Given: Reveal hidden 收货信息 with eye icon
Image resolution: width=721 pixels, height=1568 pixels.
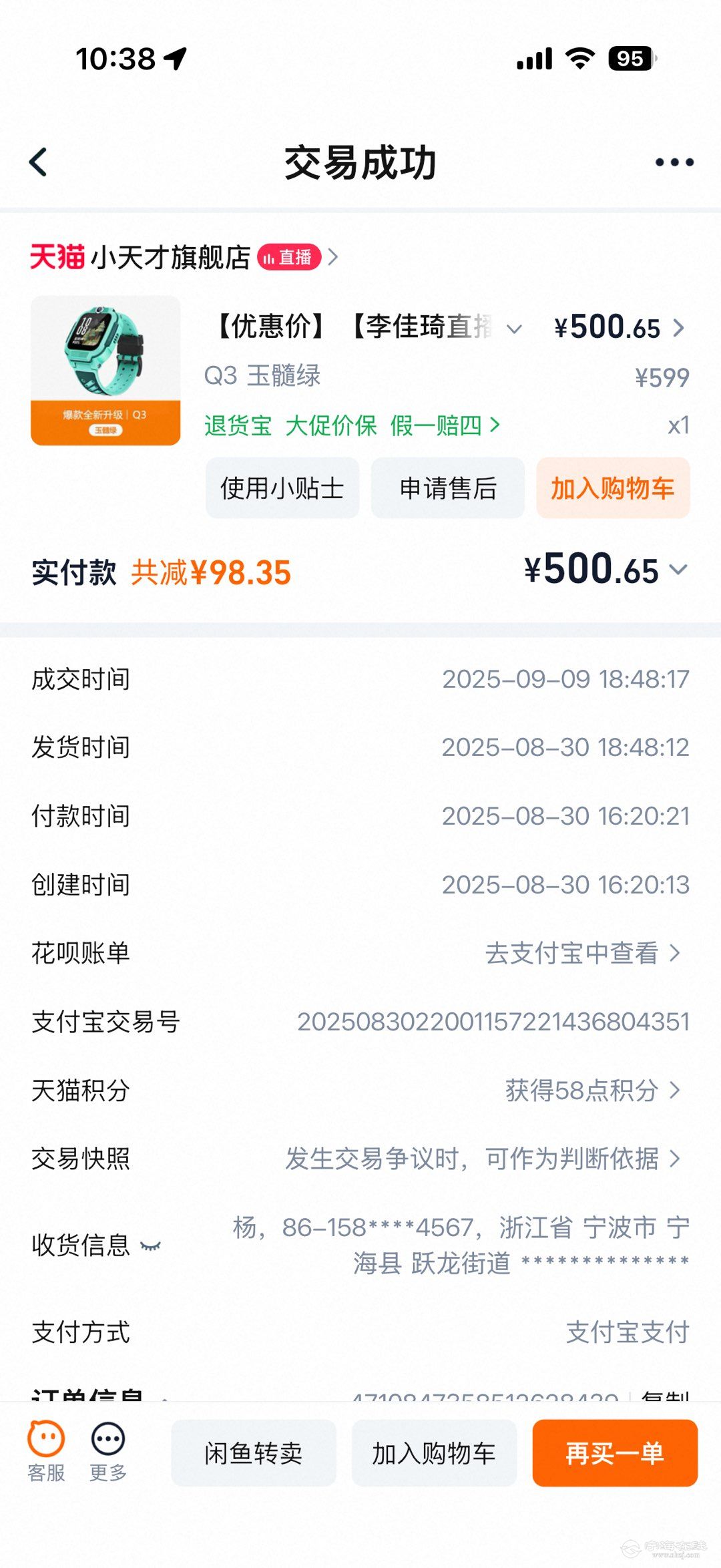Looking at the screenshot, I should 151,1246.
